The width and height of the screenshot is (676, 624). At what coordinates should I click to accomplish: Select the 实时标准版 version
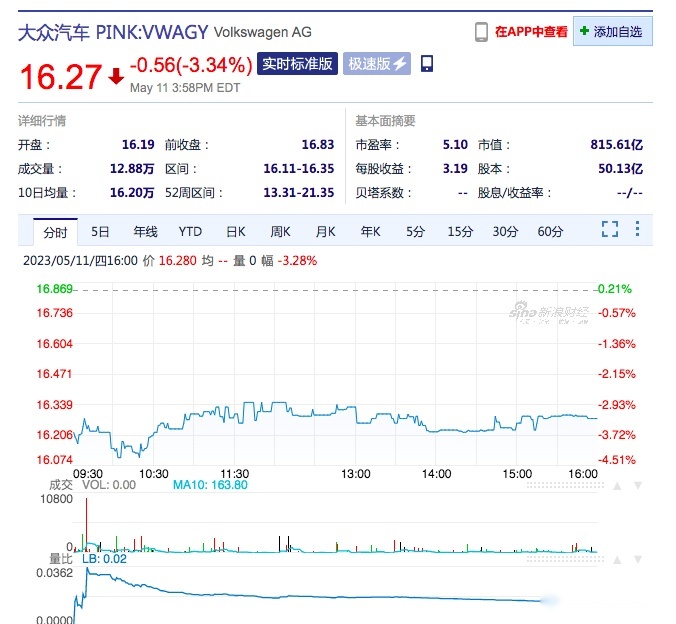[297, 64]
